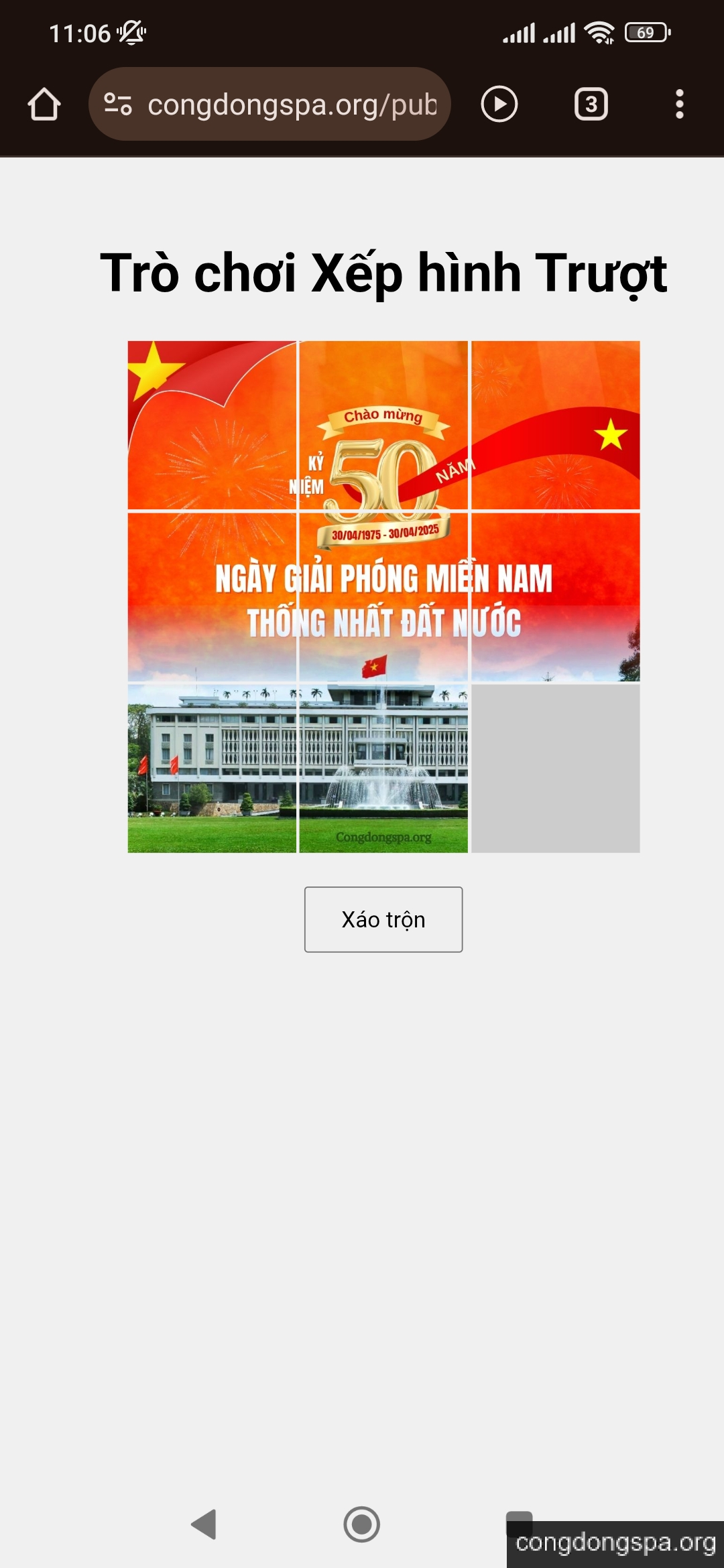Move the tile above the empty slot down

pos(555,596)
